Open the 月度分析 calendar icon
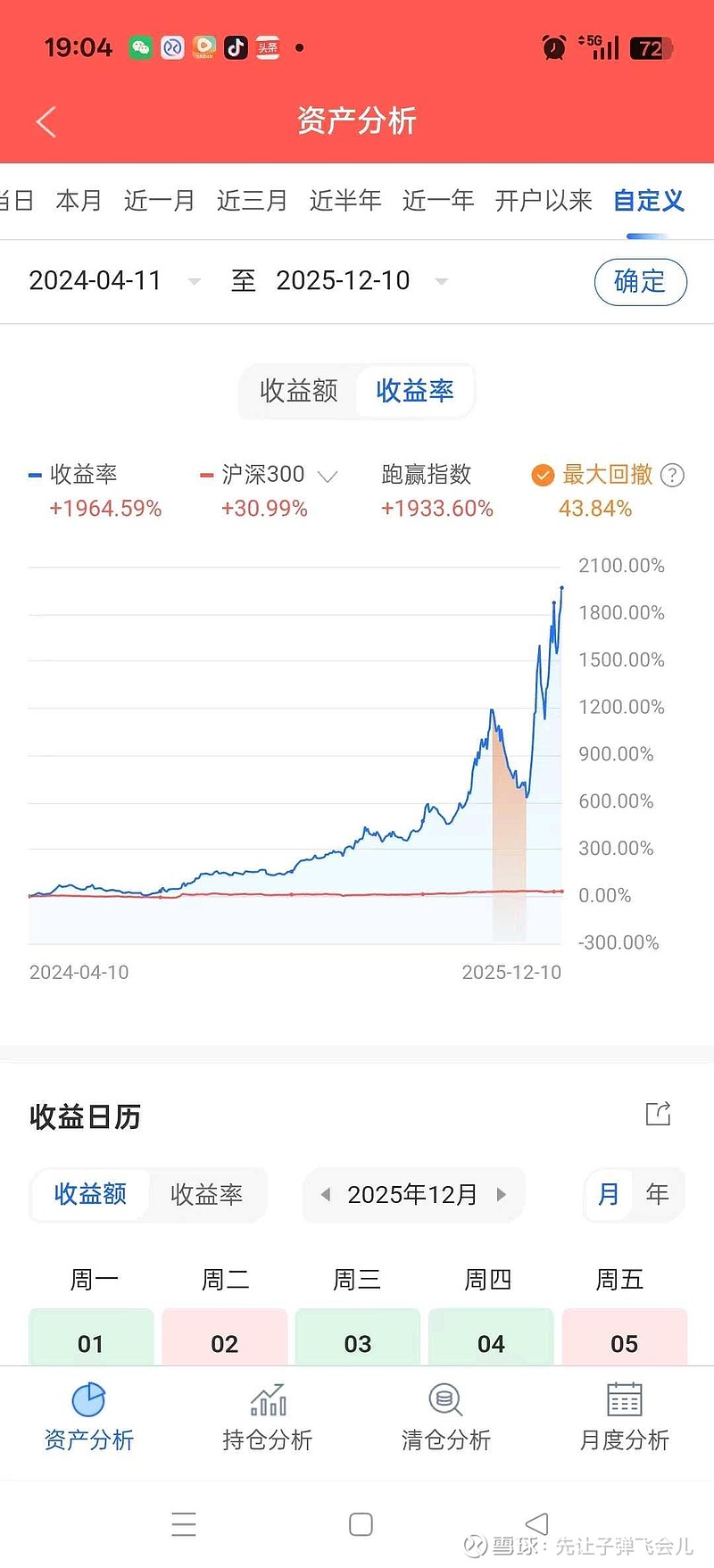 (623, 1401)
